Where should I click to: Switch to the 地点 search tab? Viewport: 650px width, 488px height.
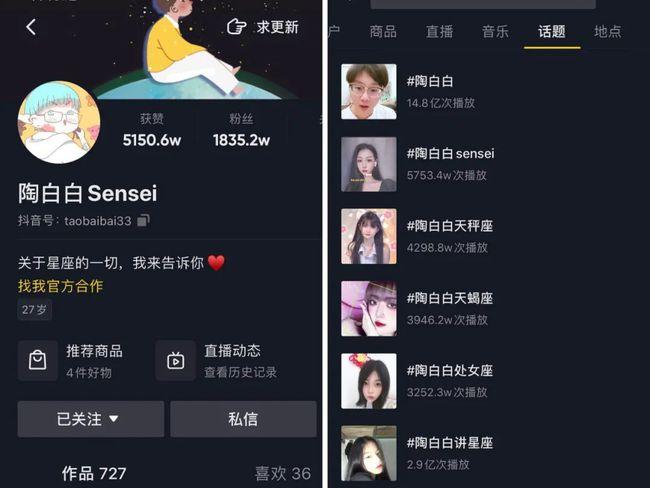click(x=607, y=31)
